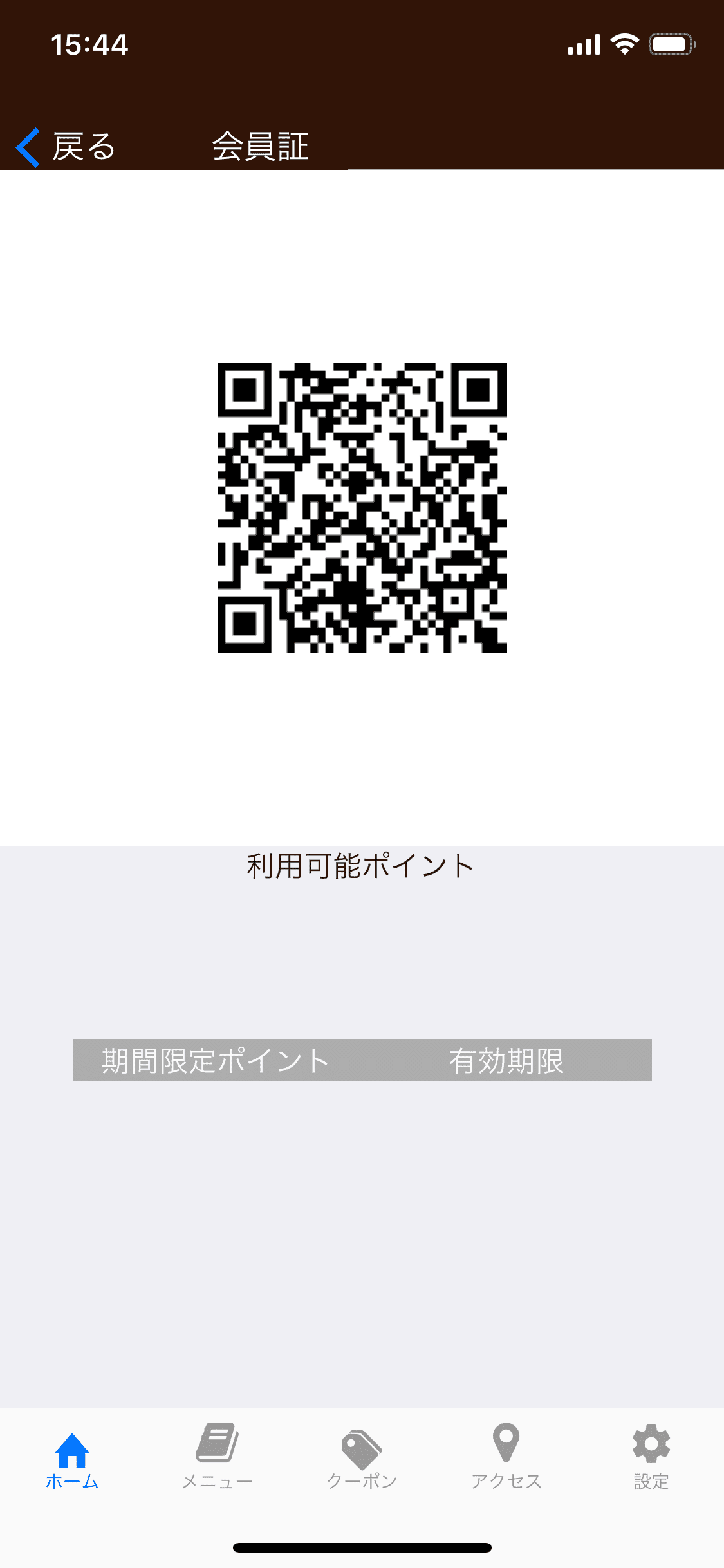The image size is (724, 1568).
Task: Go back with the 戻る button
Action: pyautogui.click(x=66, y=147)
